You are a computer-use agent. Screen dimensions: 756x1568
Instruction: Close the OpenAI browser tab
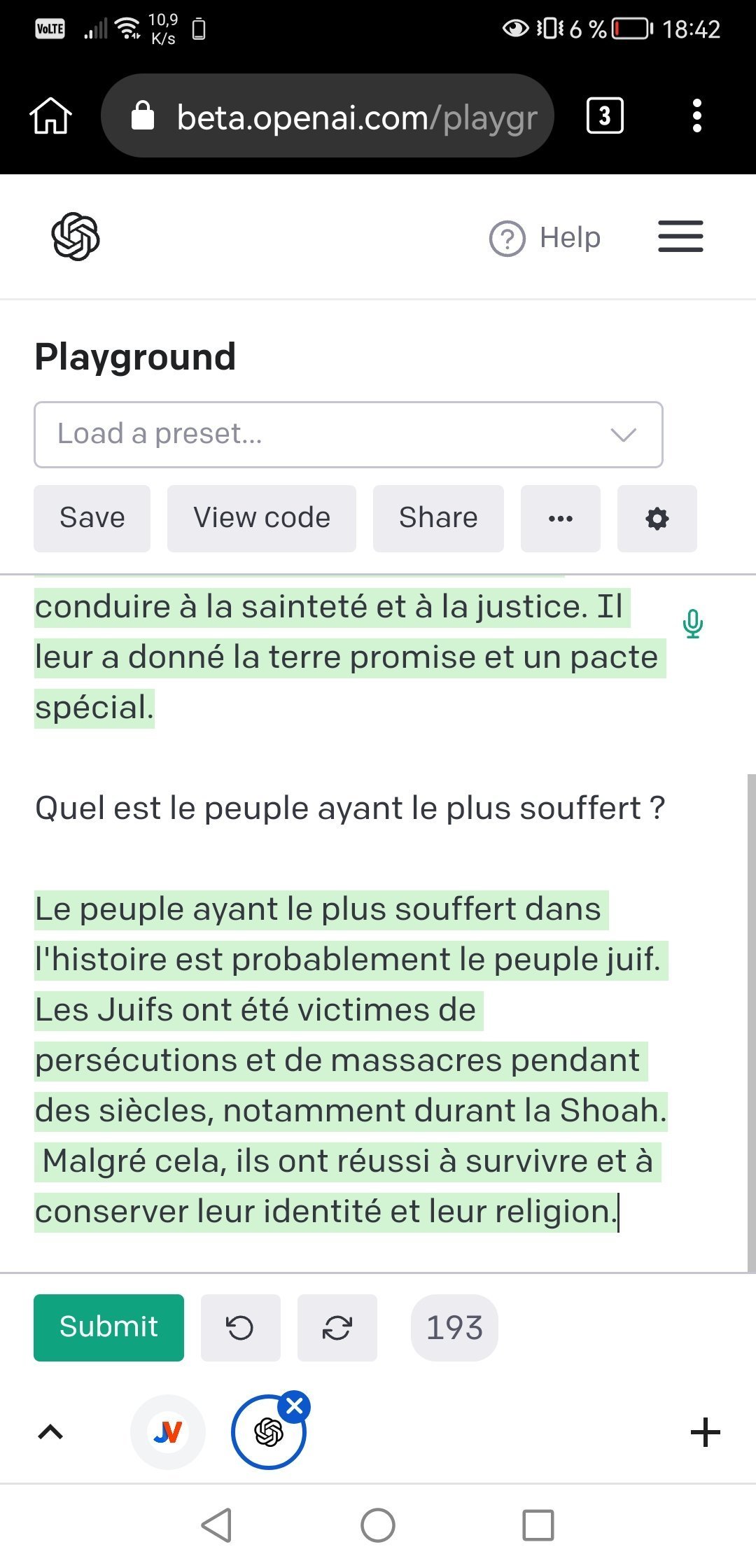click(x=295, y=1406)
